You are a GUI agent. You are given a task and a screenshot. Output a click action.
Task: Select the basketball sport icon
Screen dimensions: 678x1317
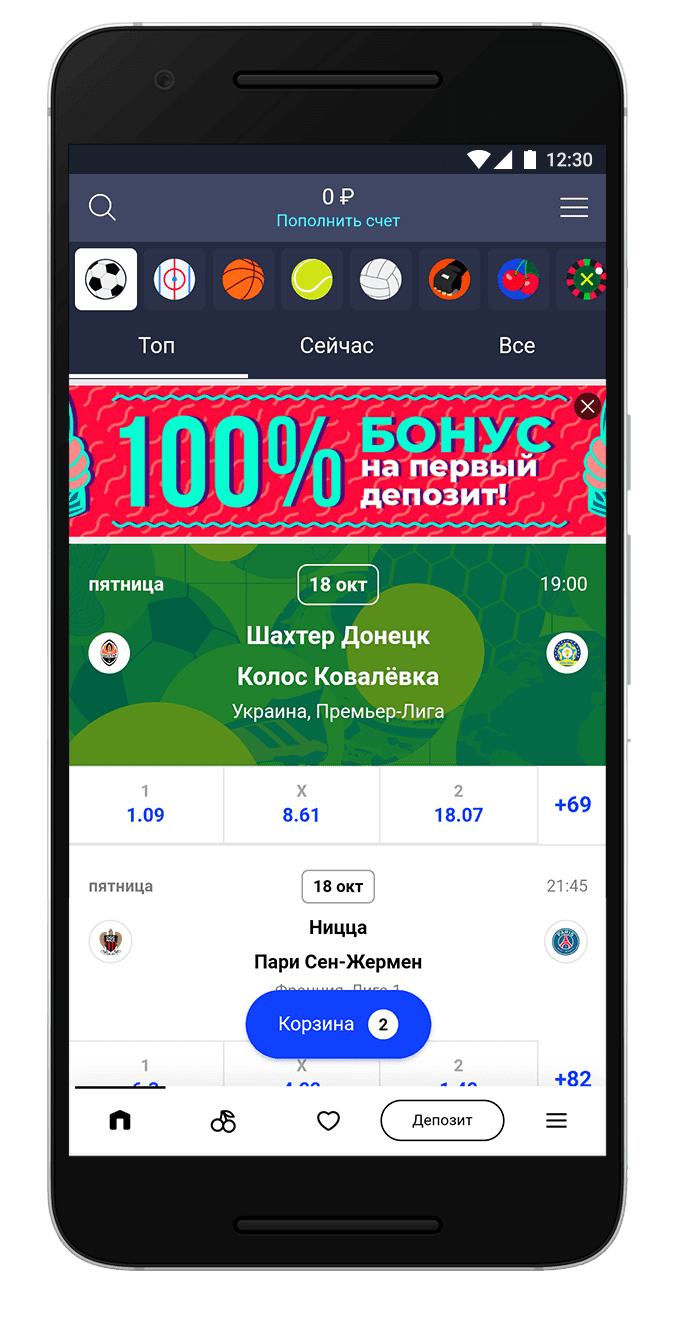(x=243, y=279)
